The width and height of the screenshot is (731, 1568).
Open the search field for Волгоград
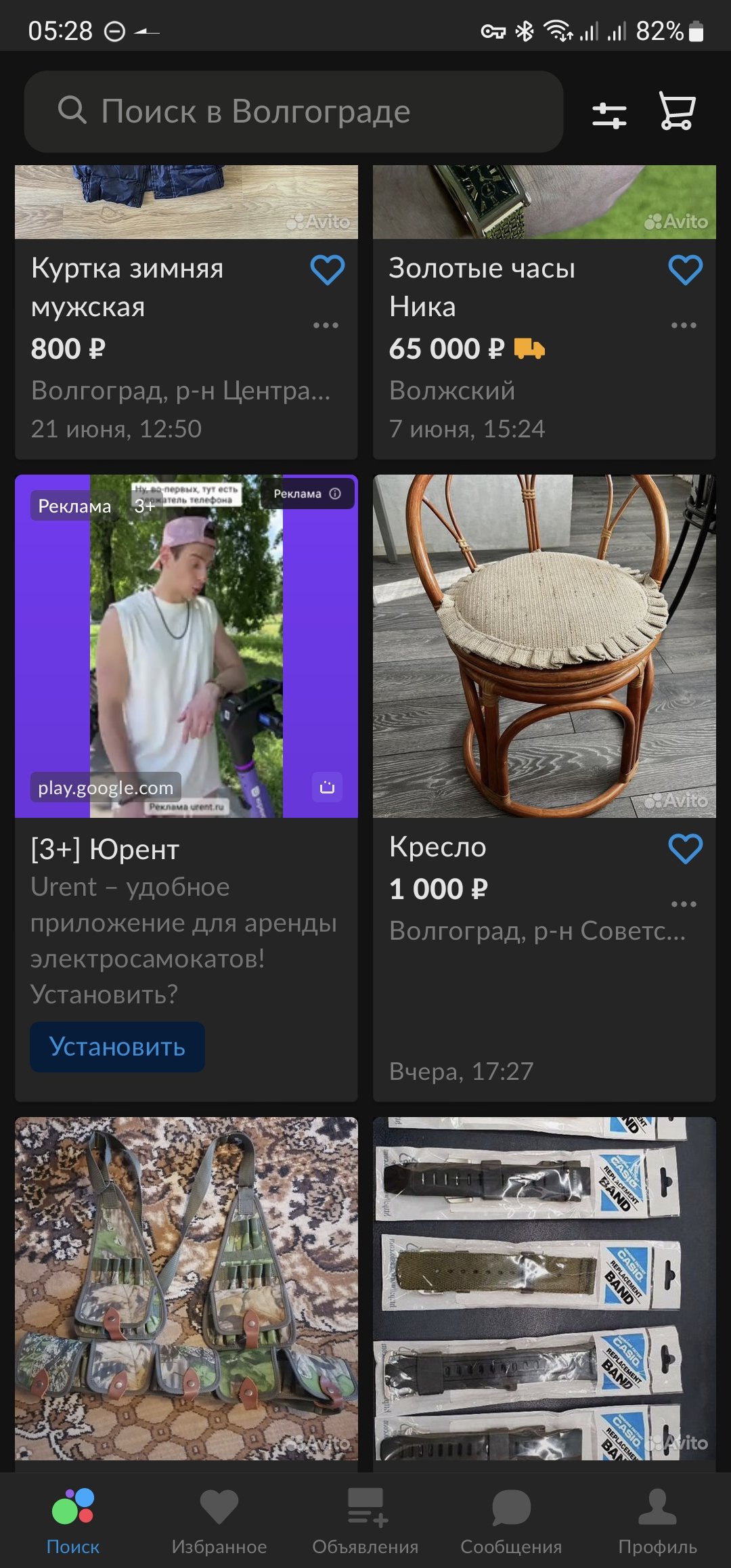(292, 112)
